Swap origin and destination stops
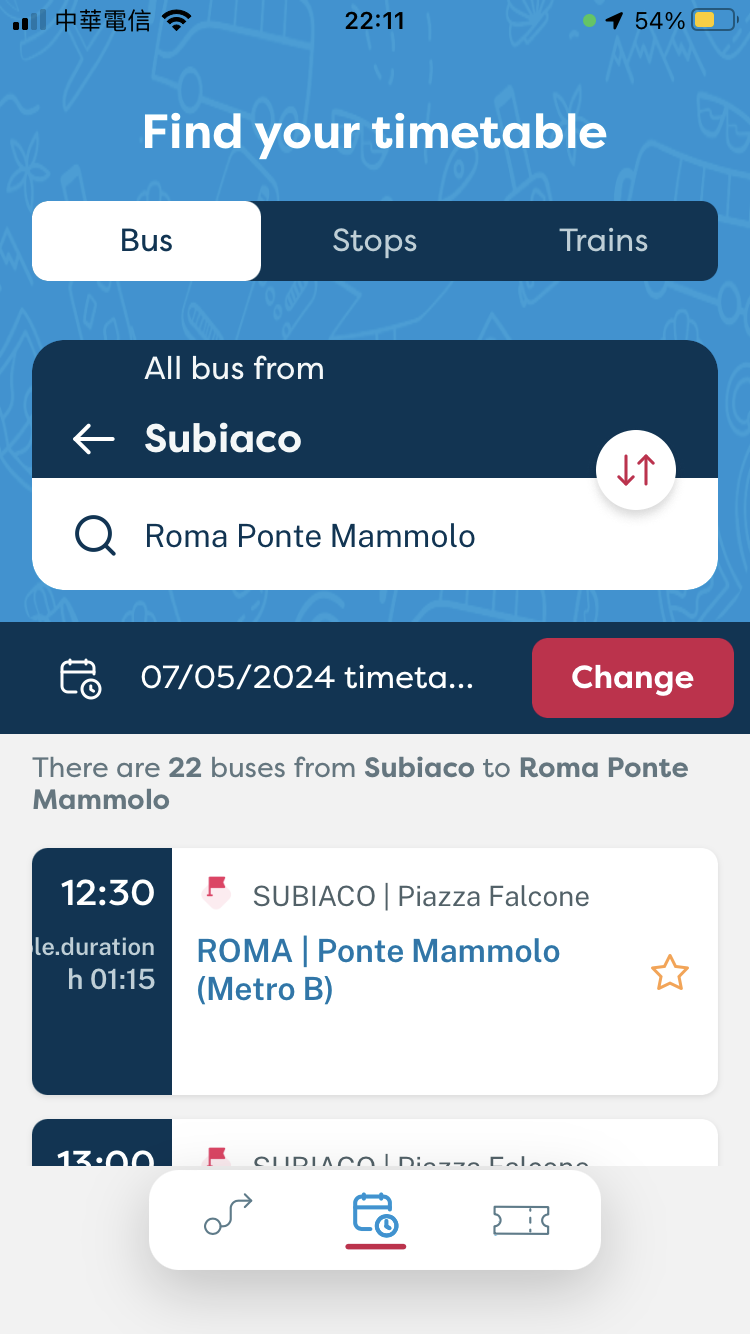Image resolution: width=750 pixels, height=1334 pixels. [636, 470]
